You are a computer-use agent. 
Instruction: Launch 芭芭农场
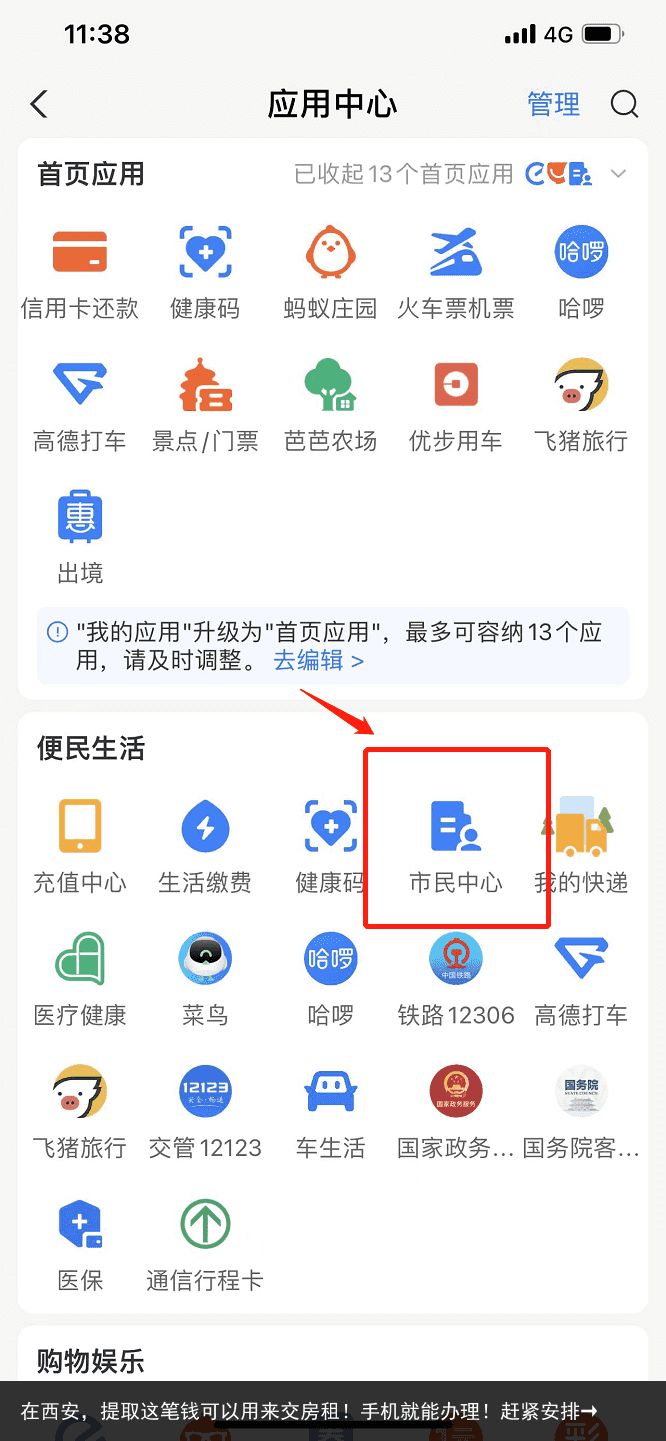point(330,403)
